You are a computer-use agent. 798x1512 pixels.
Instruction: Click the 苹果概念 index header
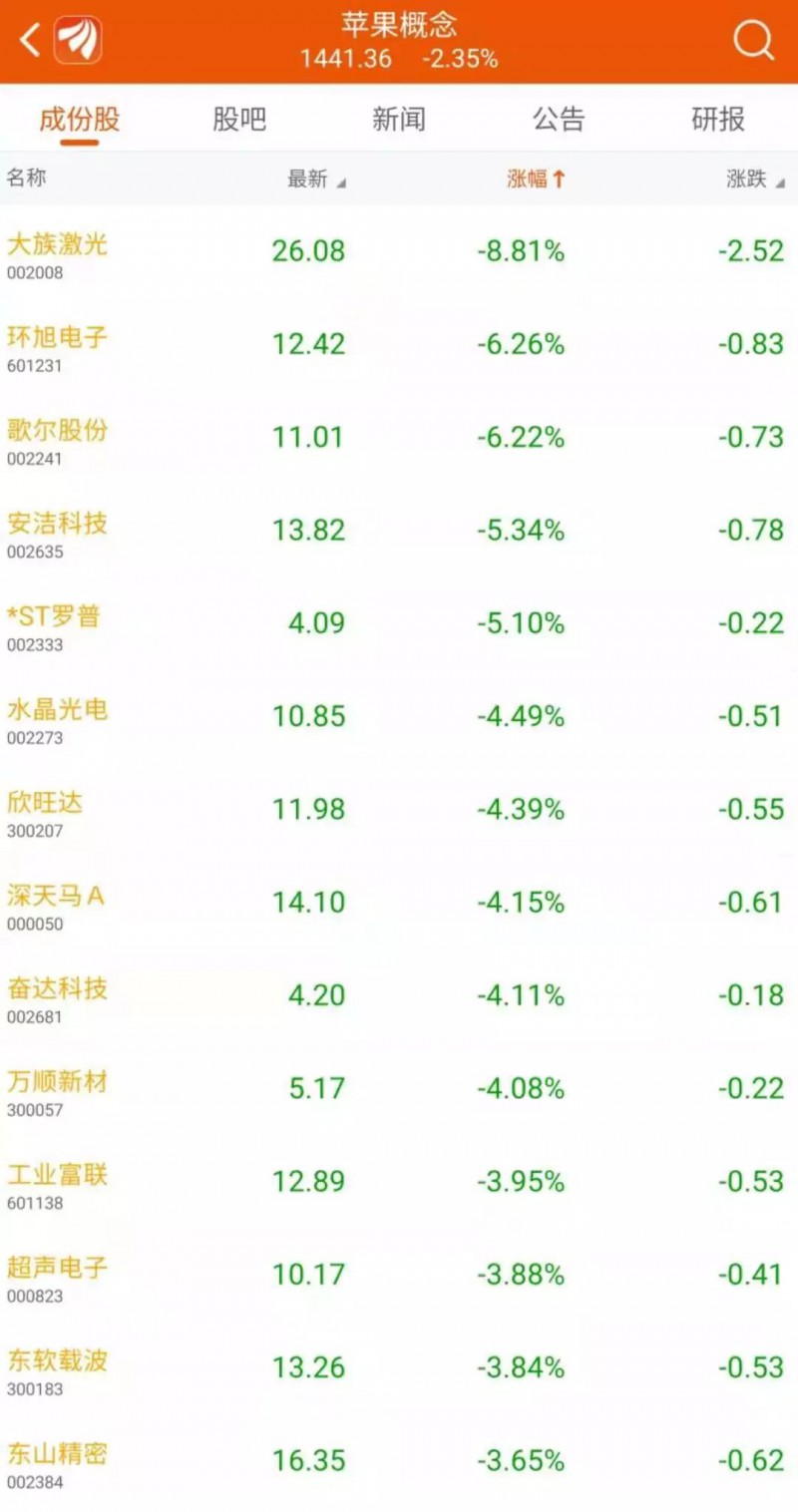pyautogui.click(x=399, y=25)
